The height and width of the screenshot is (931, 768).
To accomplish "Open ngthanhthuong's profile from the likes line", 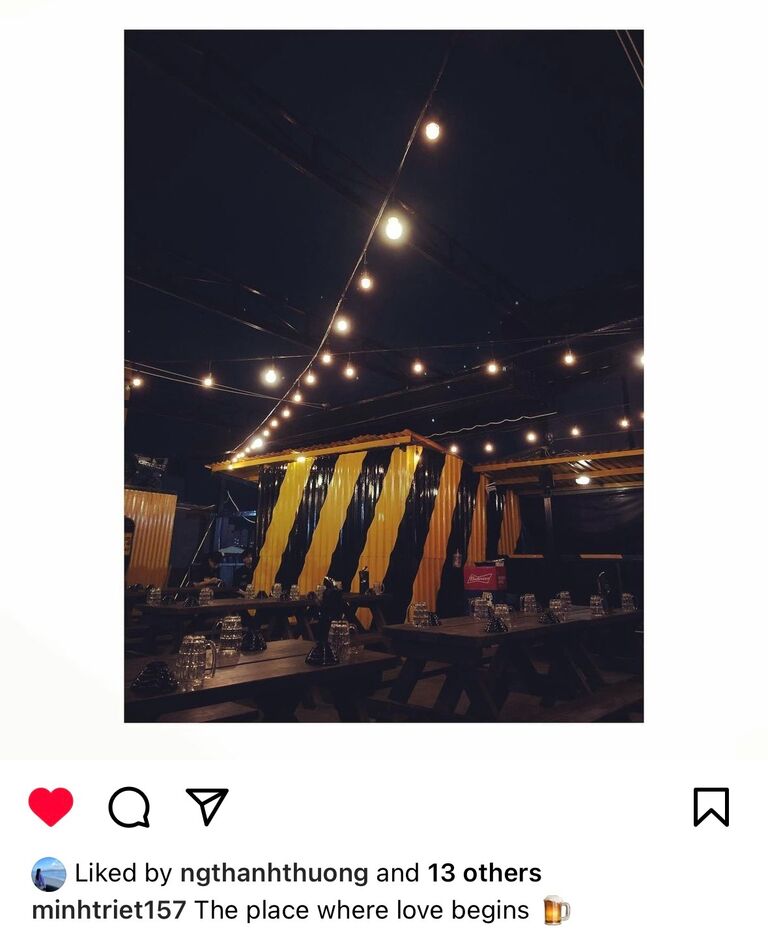I will 274,873.
